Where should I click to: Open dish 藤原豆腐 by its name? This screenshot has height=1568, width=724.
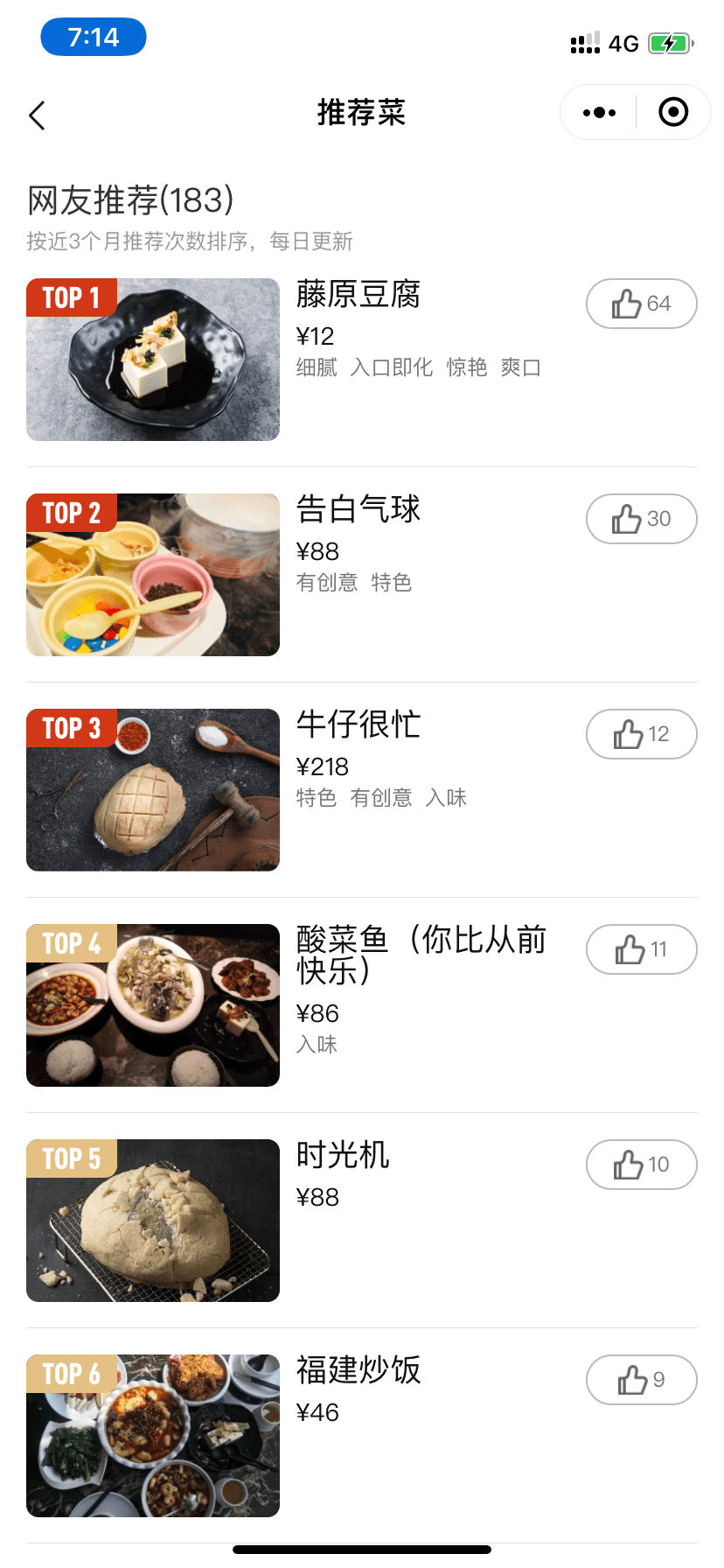359,297
